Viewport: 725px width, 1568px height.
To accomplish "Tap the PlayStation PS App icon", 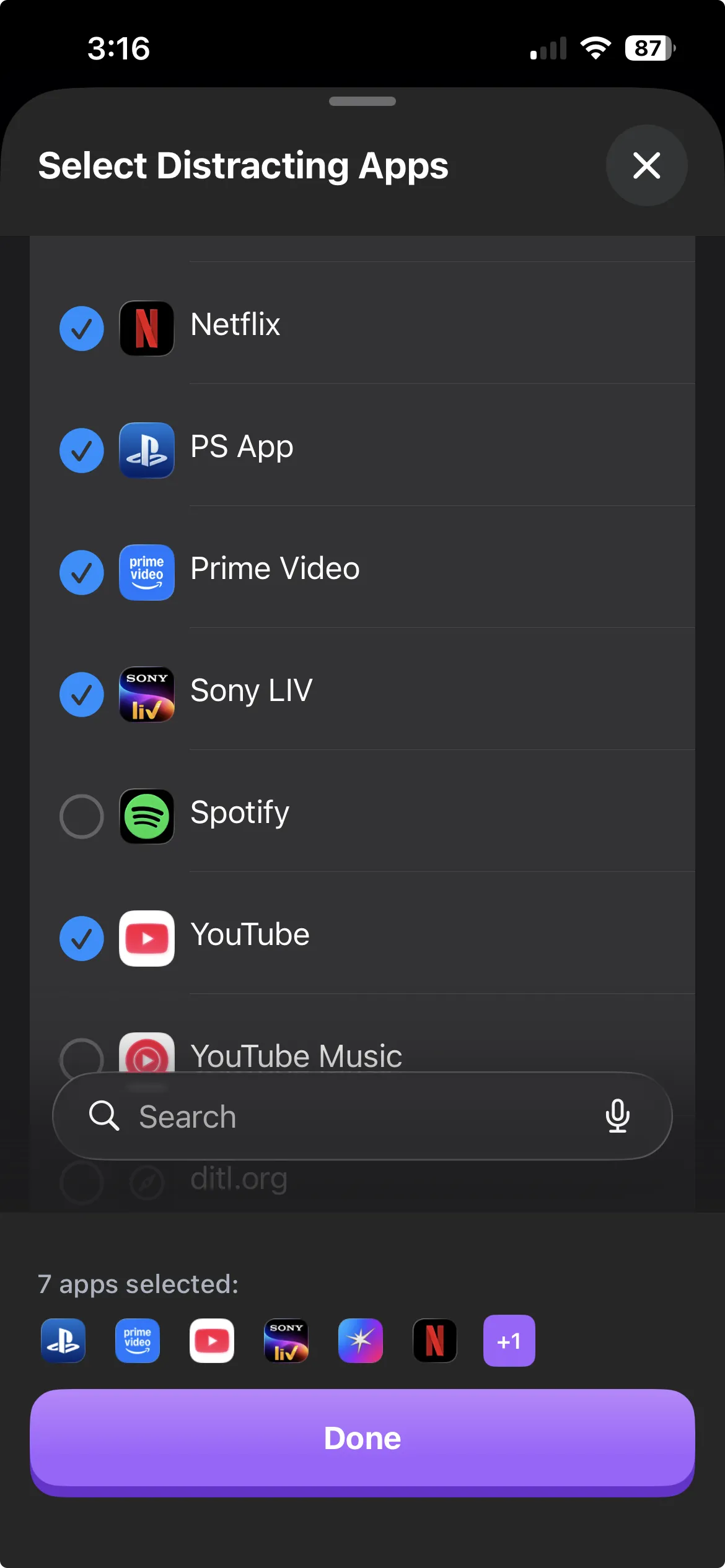I will 147,450.
